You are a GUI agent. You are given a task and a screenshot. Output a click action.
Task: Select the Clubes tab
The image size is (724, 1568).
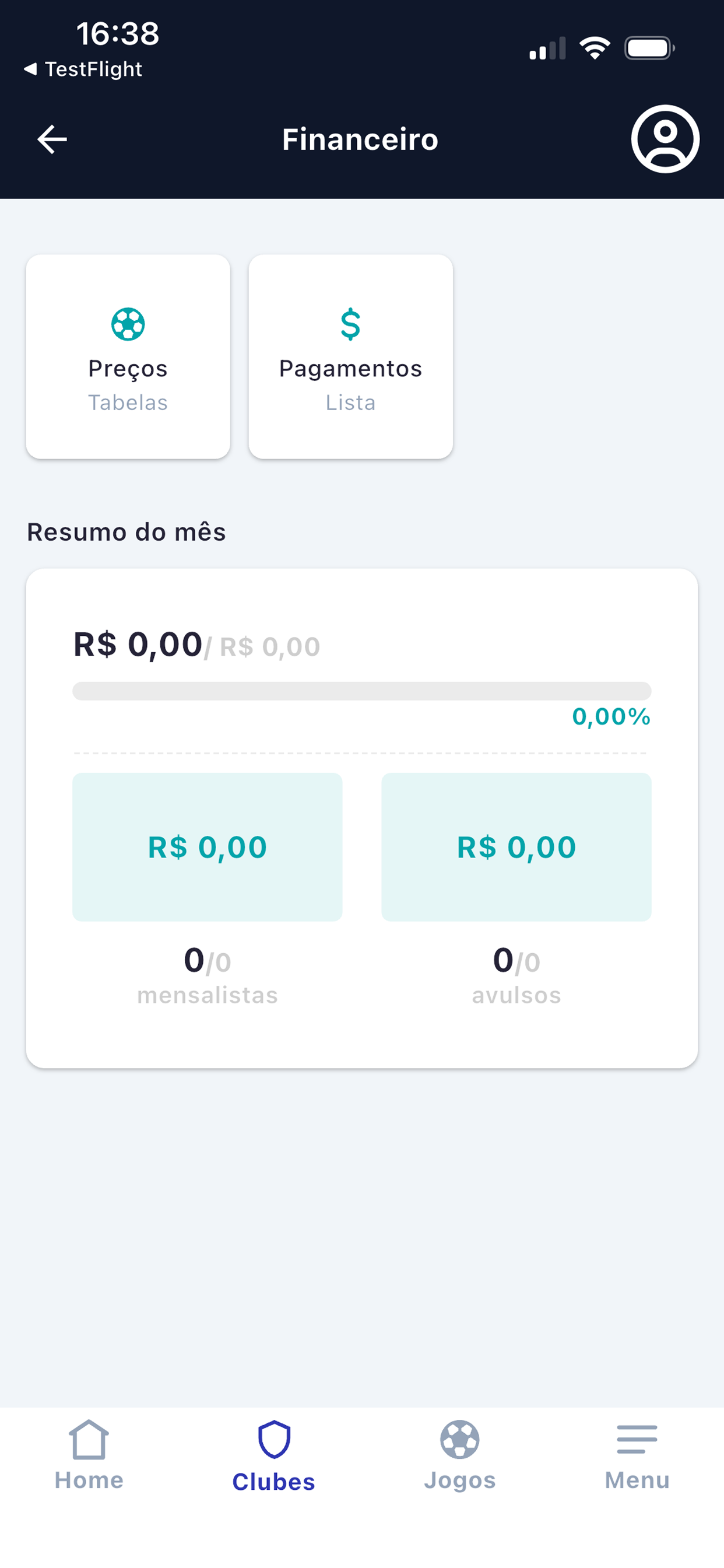click(x=274, y=1456)
